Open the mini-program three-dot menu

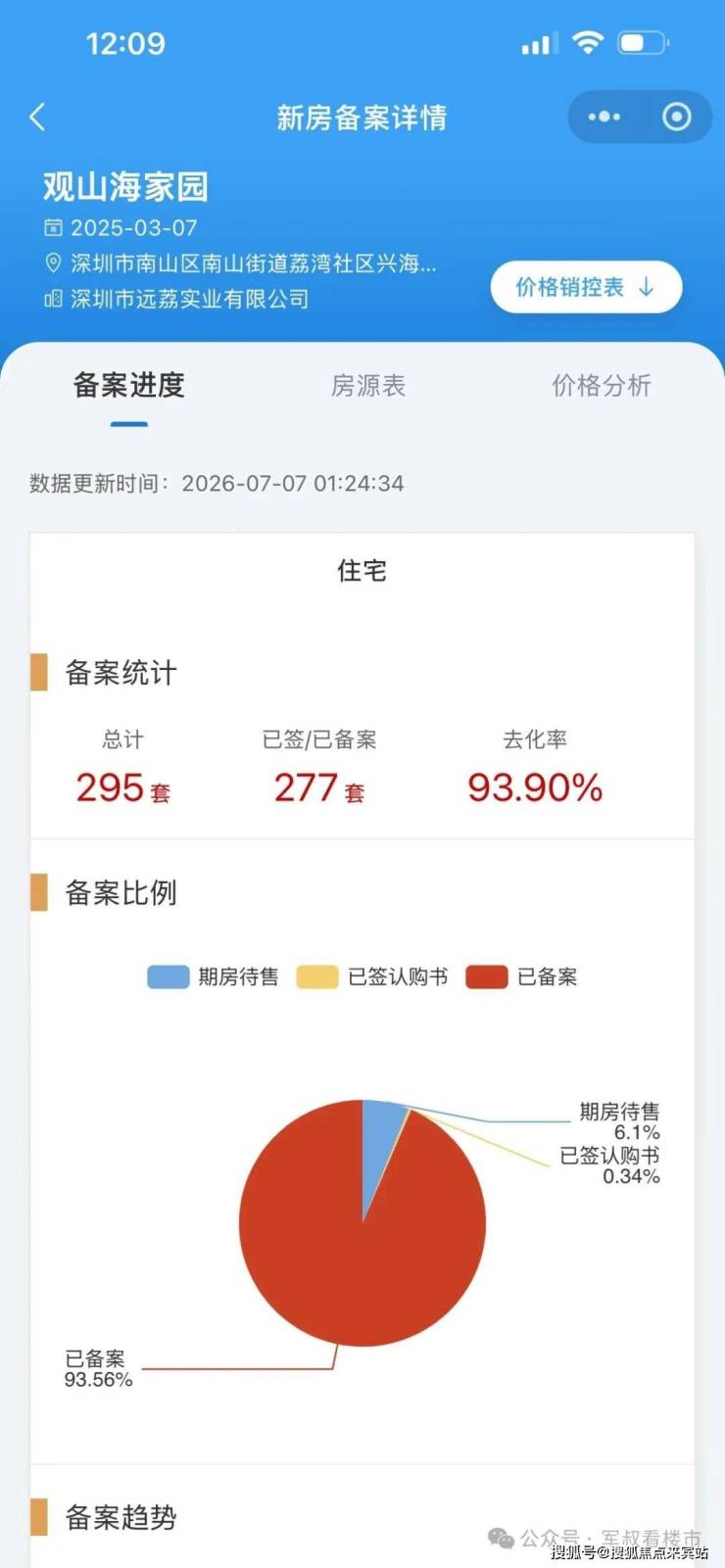604,117
